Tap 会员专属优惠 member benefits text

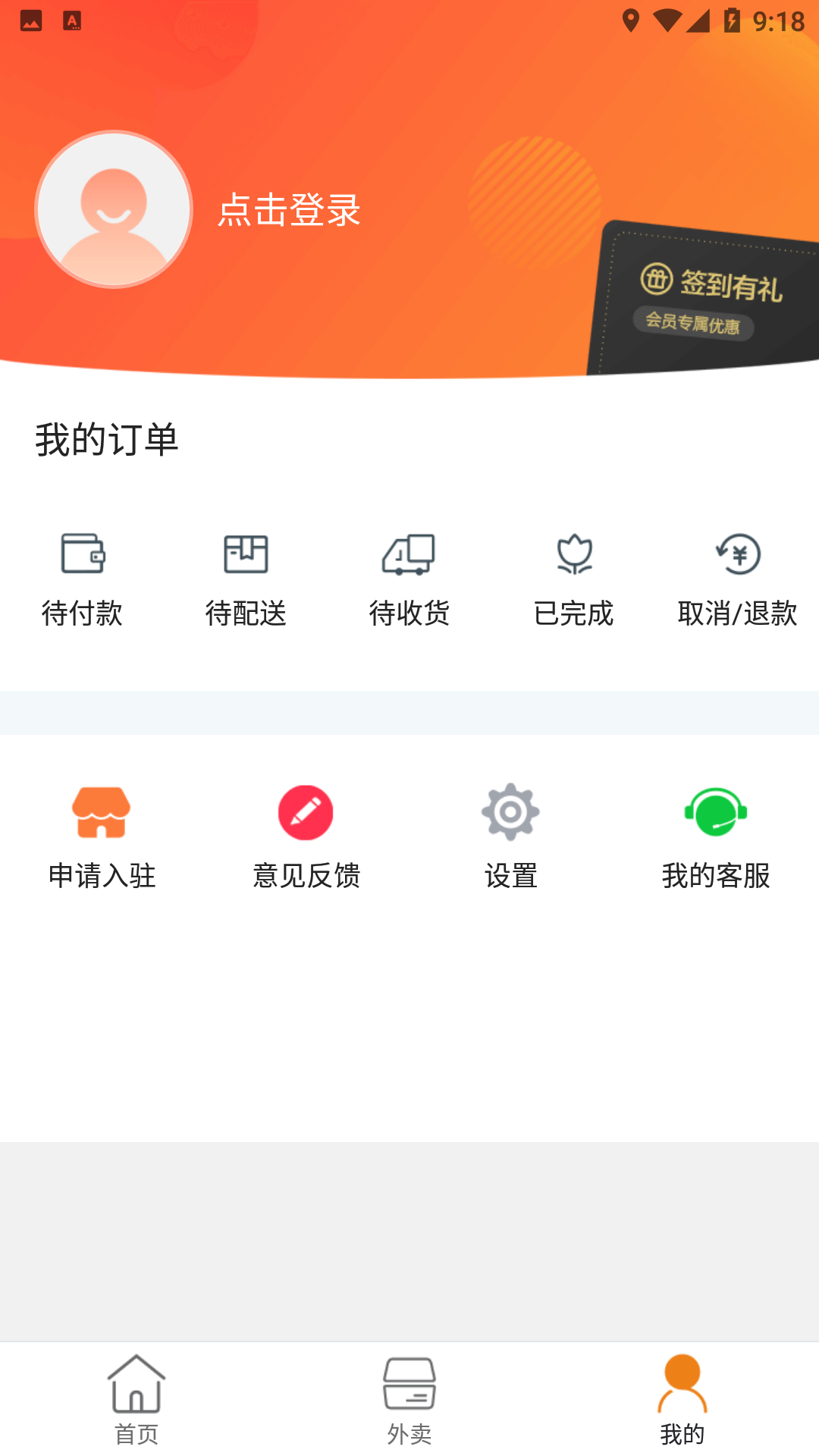[x=694, y=322]
